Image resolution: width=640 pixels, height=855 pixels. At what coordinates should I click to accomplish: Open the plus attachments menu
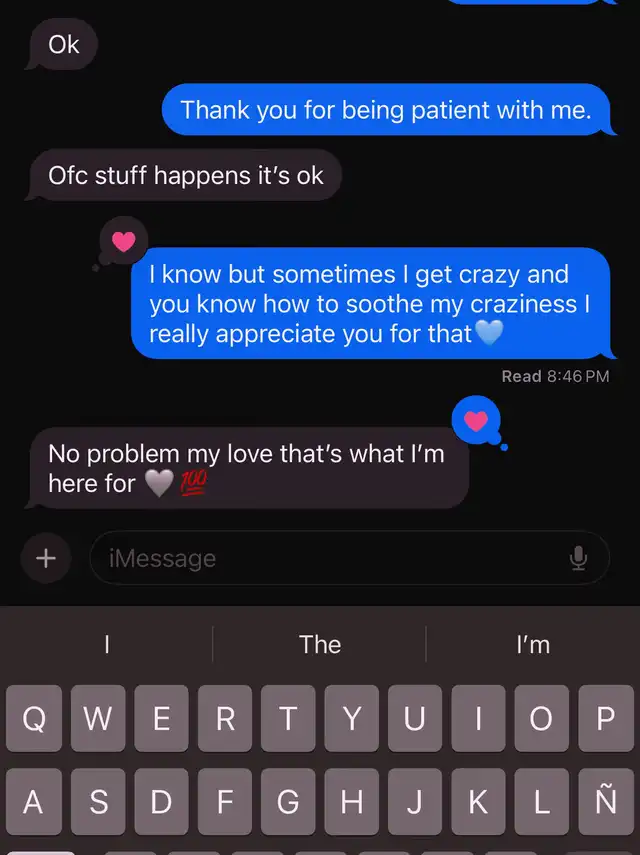[x=46, y=558]
